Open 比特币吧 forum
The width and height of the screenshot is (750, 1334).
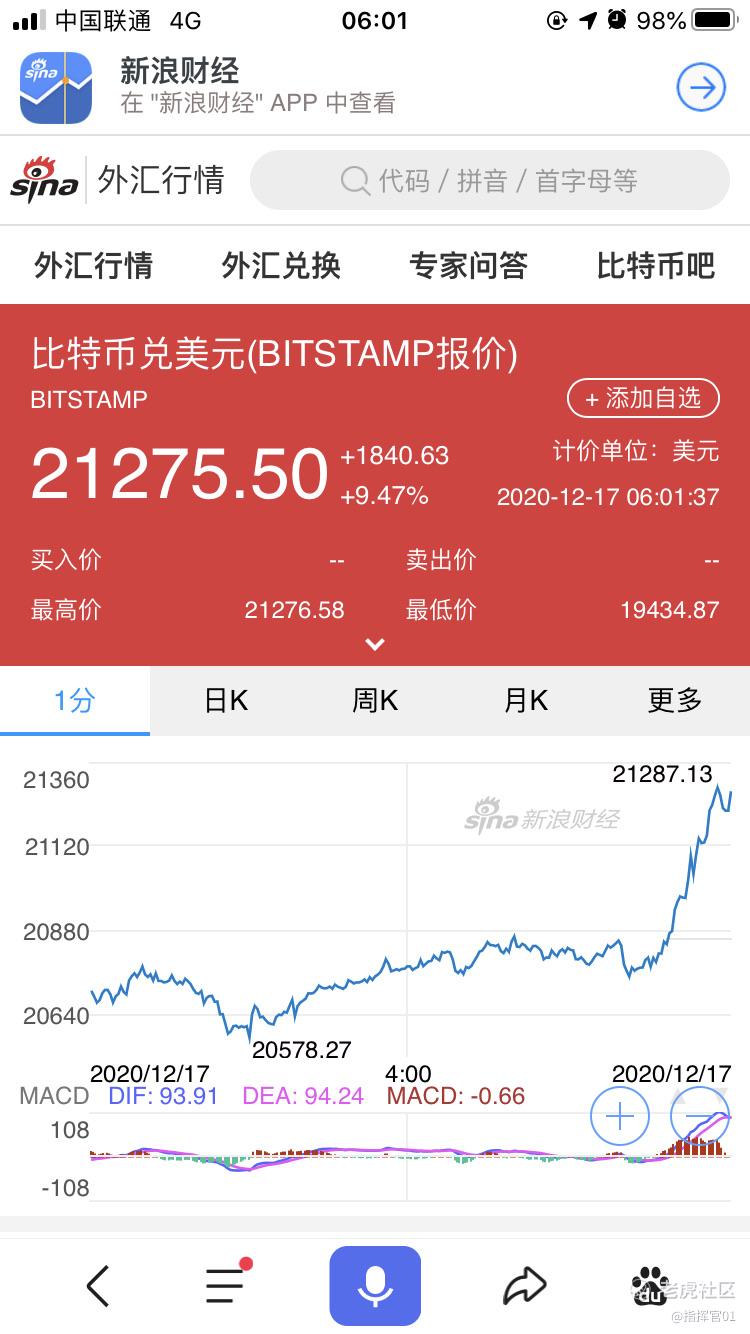coord(656,265)
